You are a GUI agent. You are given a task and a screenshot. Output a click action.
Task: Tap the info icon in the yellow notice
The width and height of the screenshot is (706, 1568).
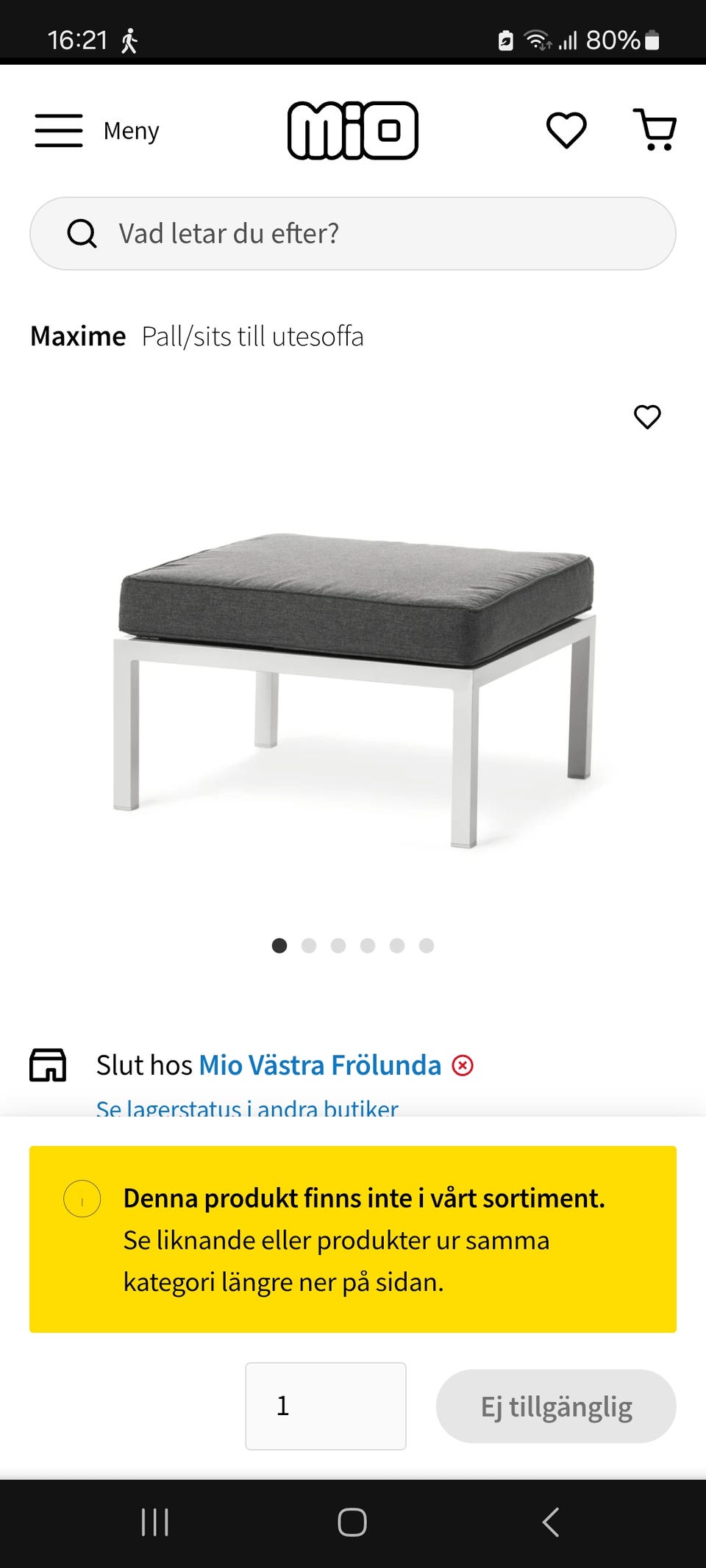click(x=82, y=1198)
